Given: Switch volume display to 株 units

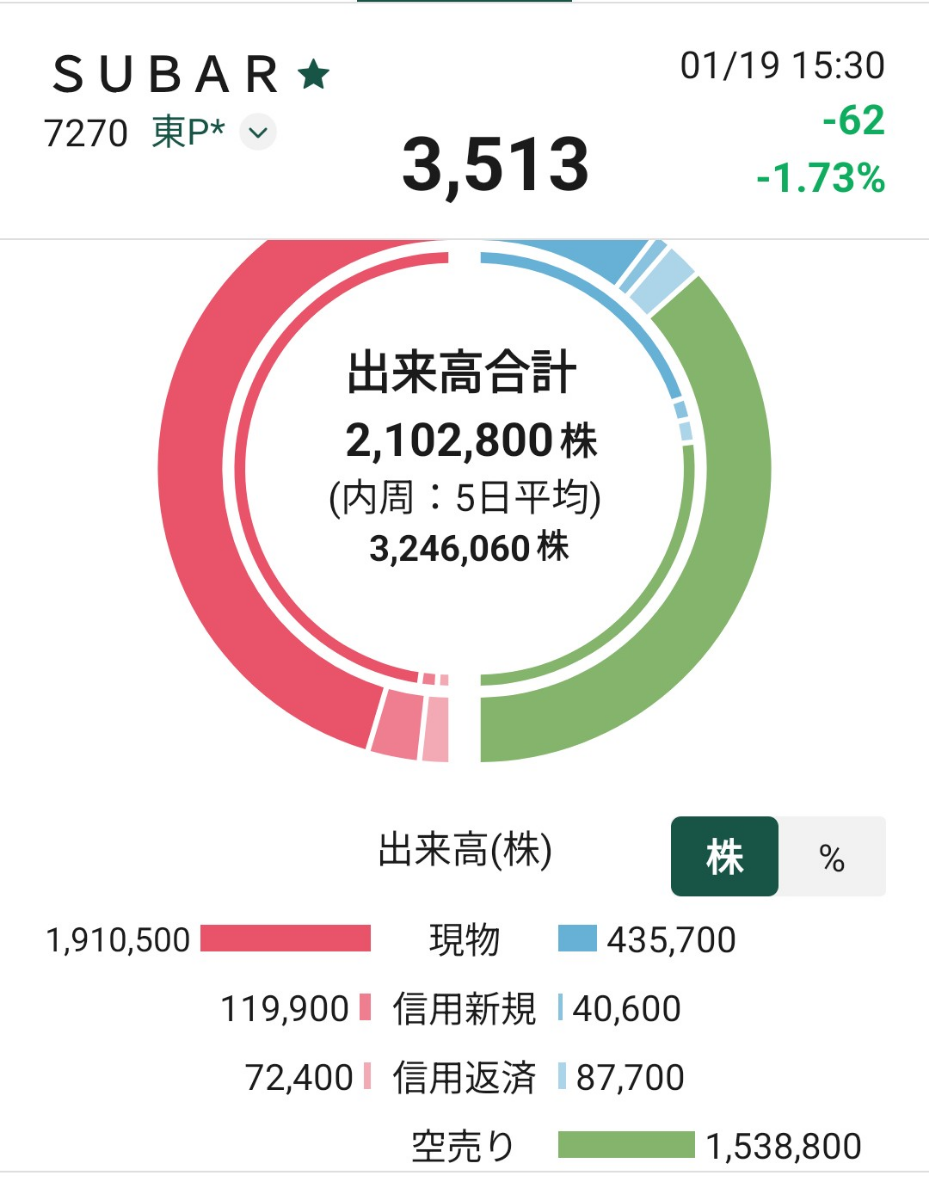Looking at the screenshot, I should (x=723, y=858).
